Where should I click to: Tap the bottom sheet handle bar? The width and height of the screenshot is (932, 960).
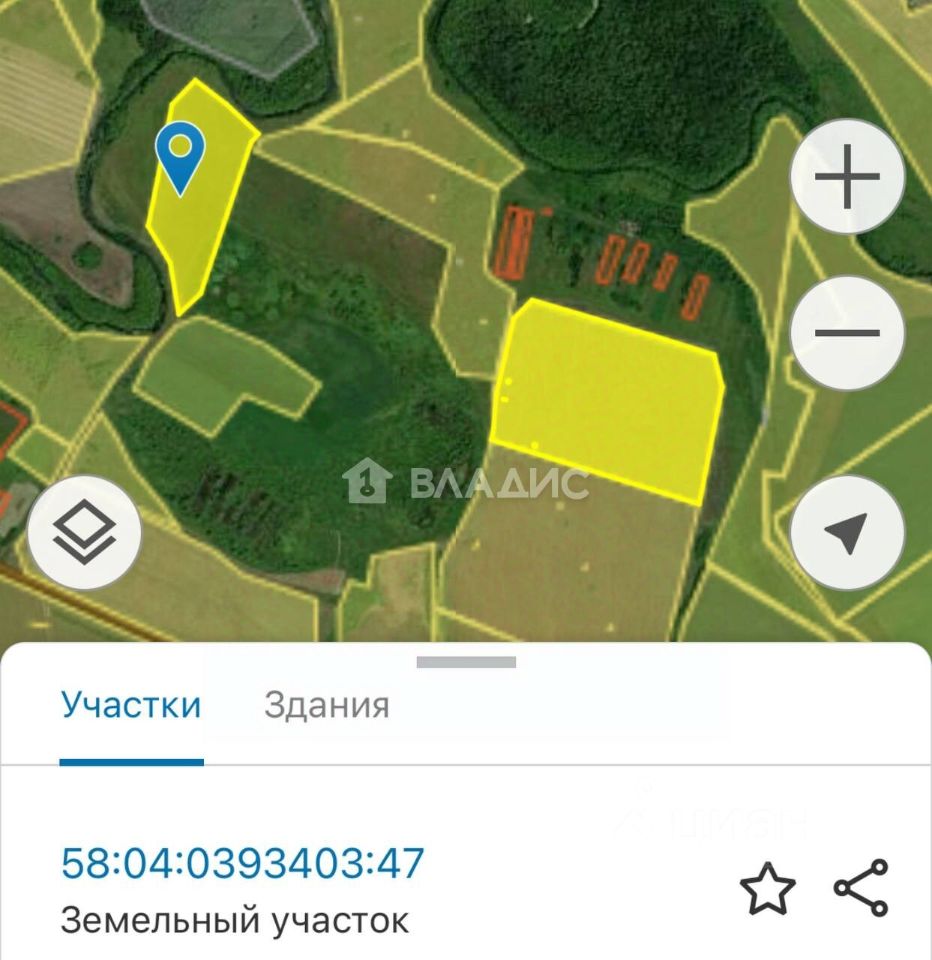click(x=466, y=662)
